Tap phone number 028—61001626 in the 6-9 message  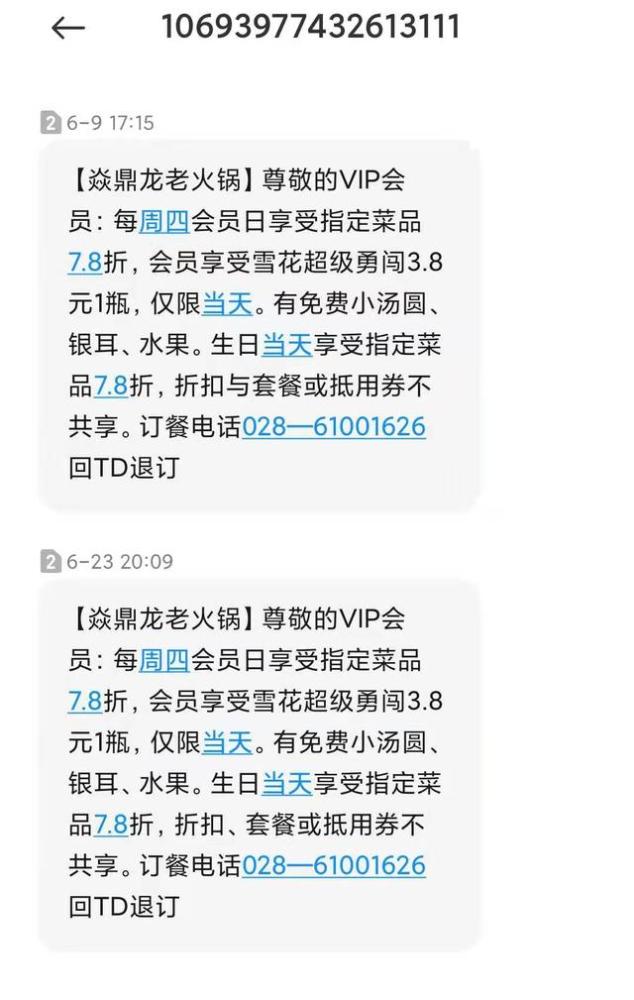334,427
